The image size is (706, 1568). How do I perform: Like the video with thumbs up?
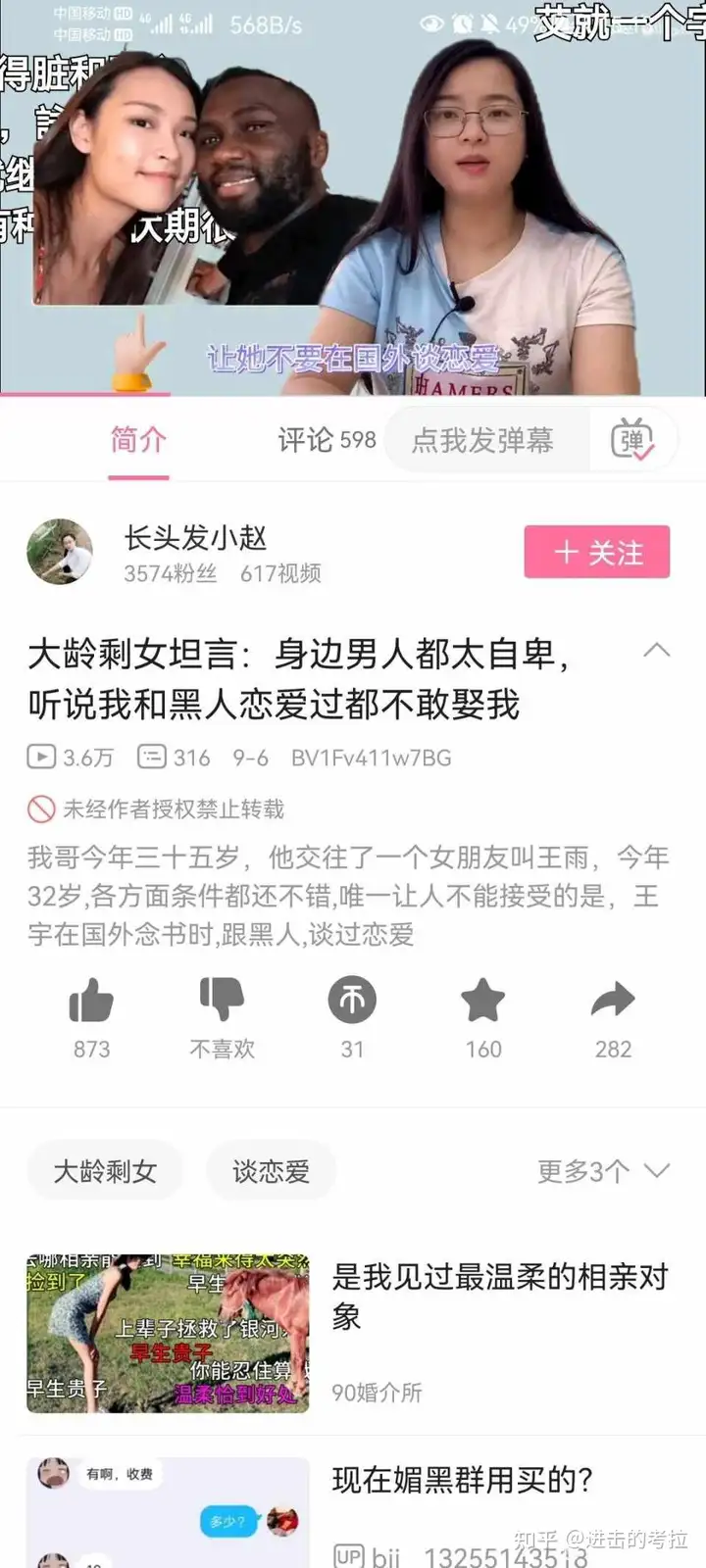pyautogui.click(x=91, y=1002)
